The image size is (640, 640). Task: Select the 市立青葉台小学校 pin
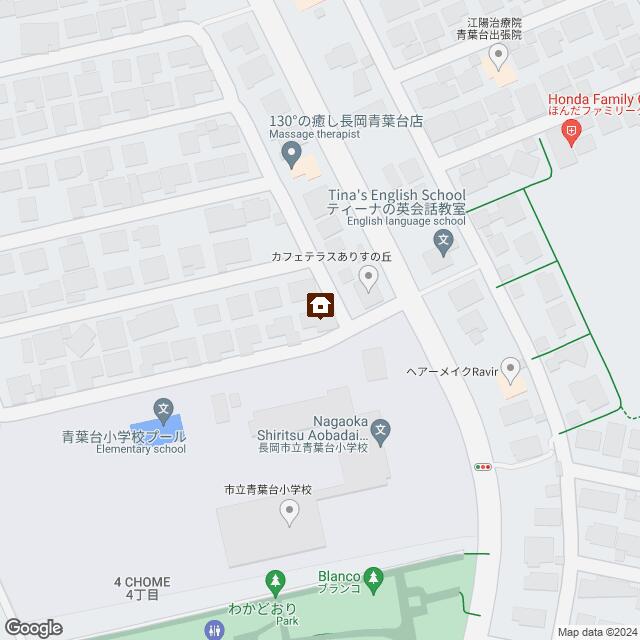tap(290, 512)
